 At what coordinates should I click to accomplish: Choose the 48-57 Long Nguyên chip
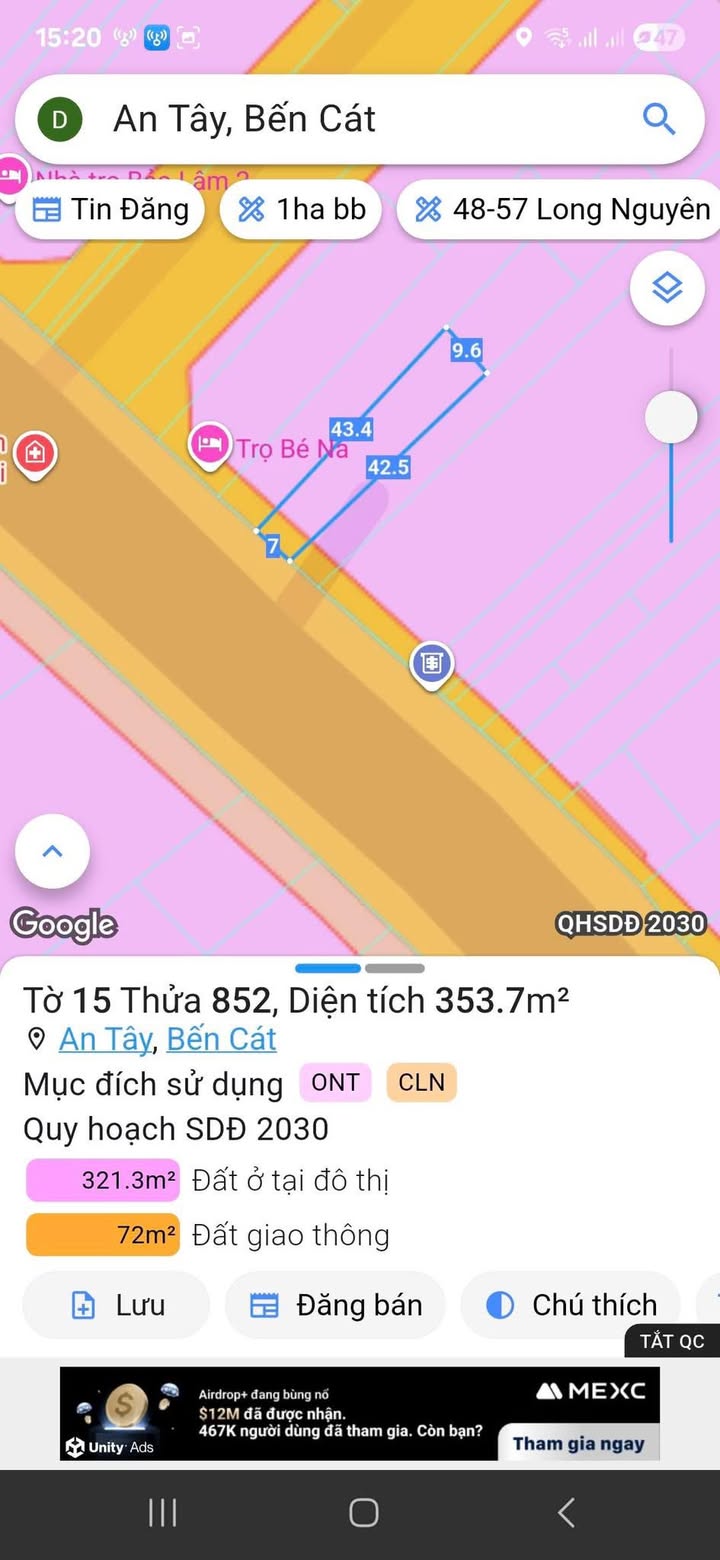(x=560, y=209)
